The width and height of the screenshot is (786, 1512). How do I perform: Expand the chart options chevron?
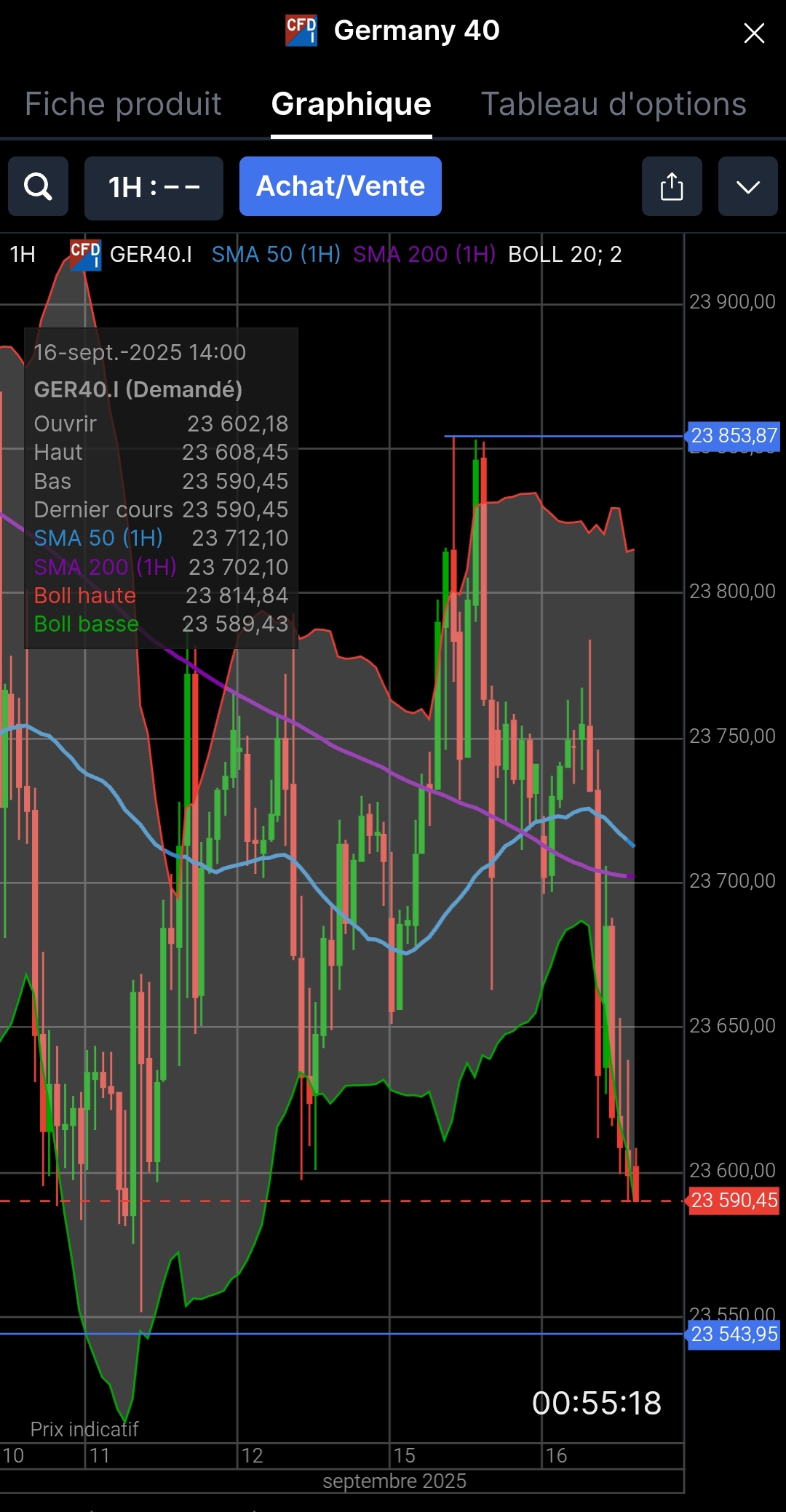point(747,187)
